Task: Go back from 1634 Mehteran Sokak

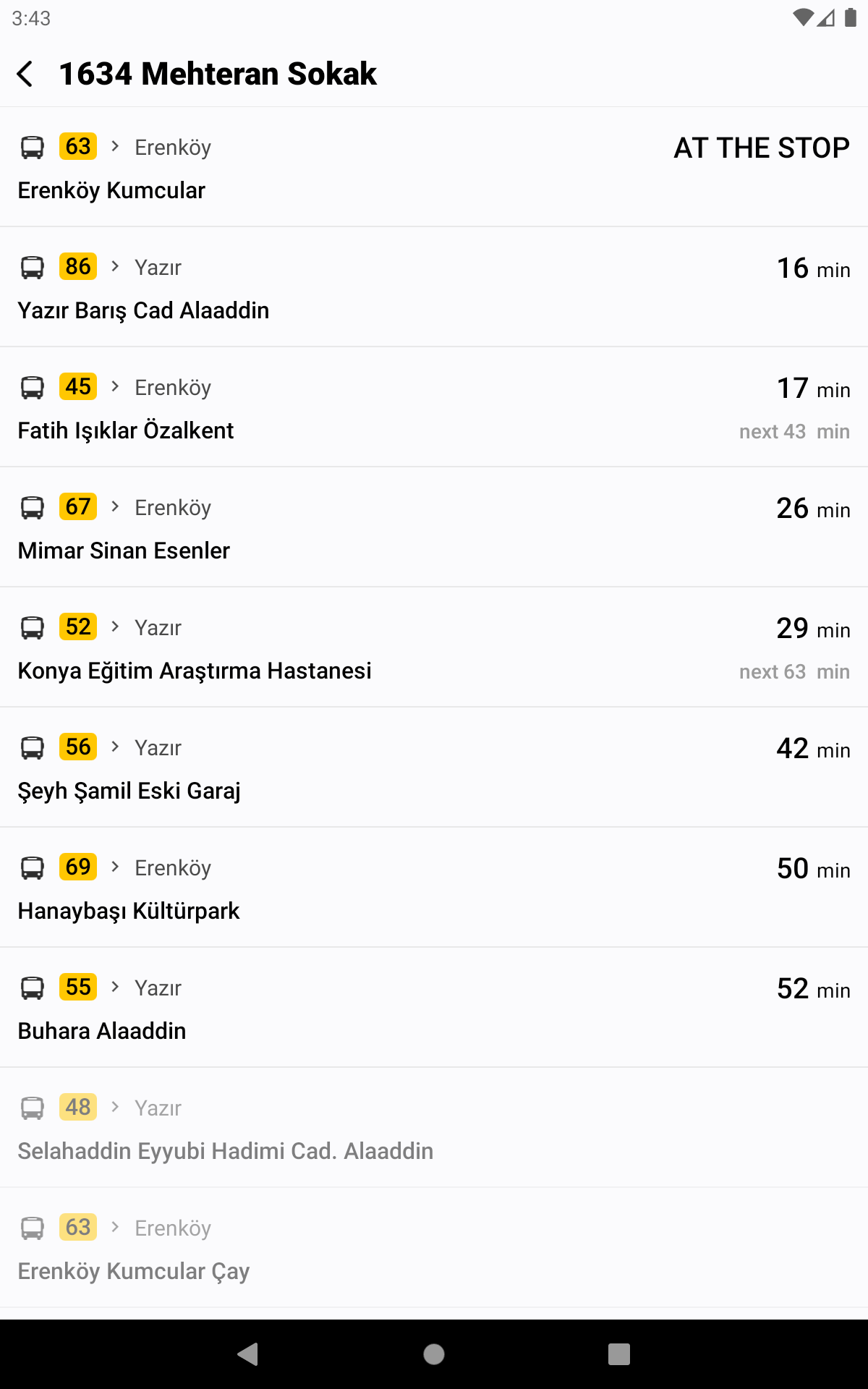Action: (x=25, y=74)
